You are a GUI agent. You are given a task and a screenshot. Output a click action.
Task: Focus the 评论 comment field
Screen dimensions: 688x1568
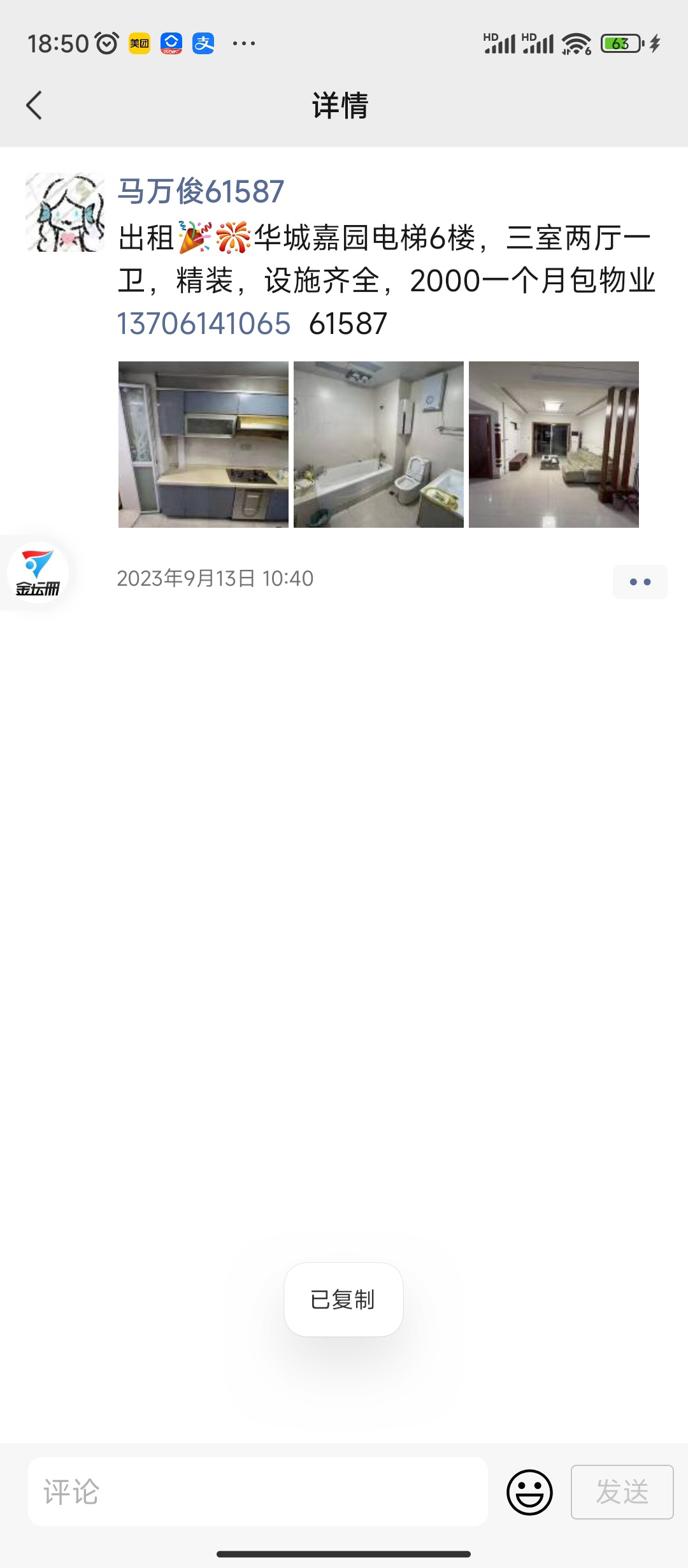click(258, 1492)
